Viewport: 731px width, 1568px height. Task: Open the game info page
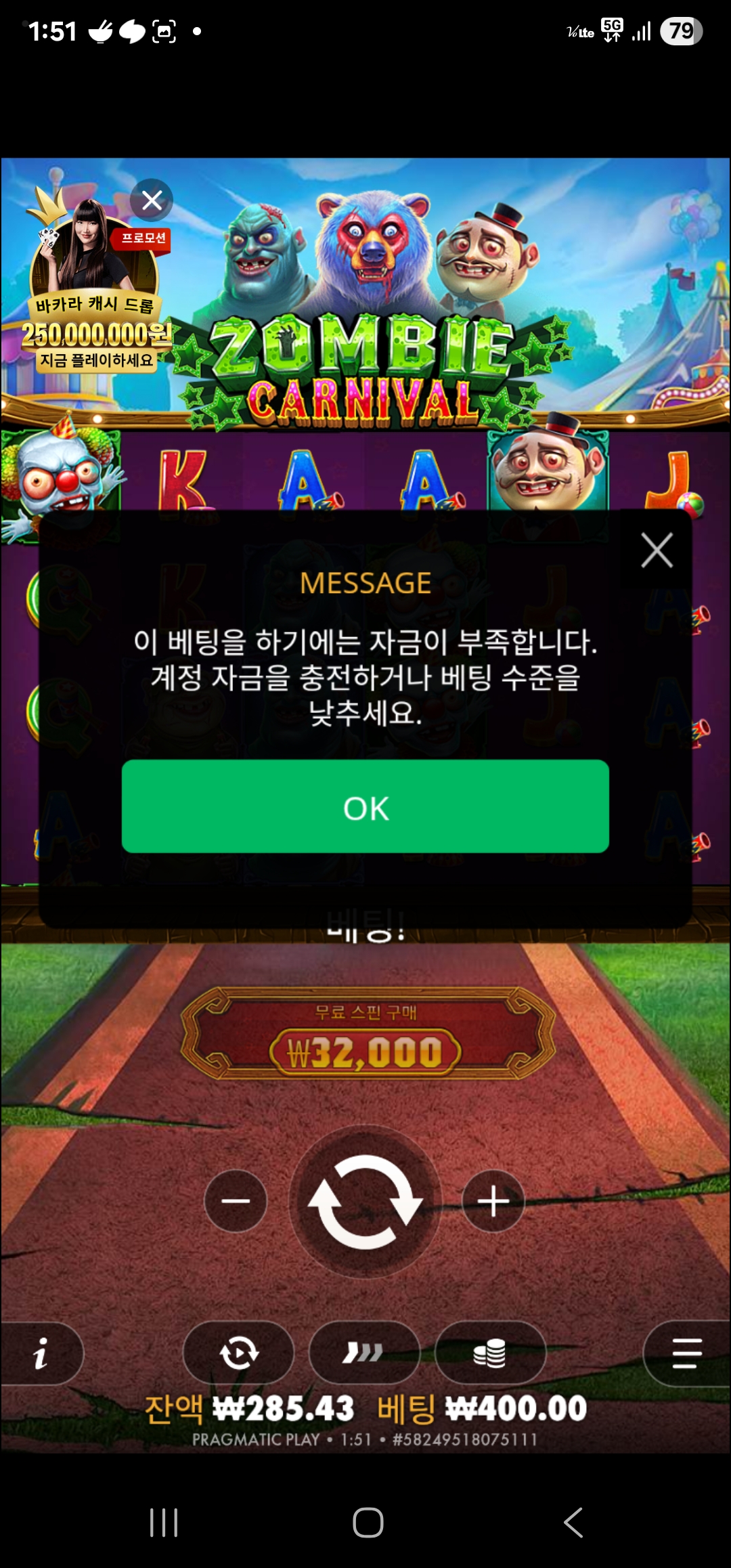click(41, 1353)
